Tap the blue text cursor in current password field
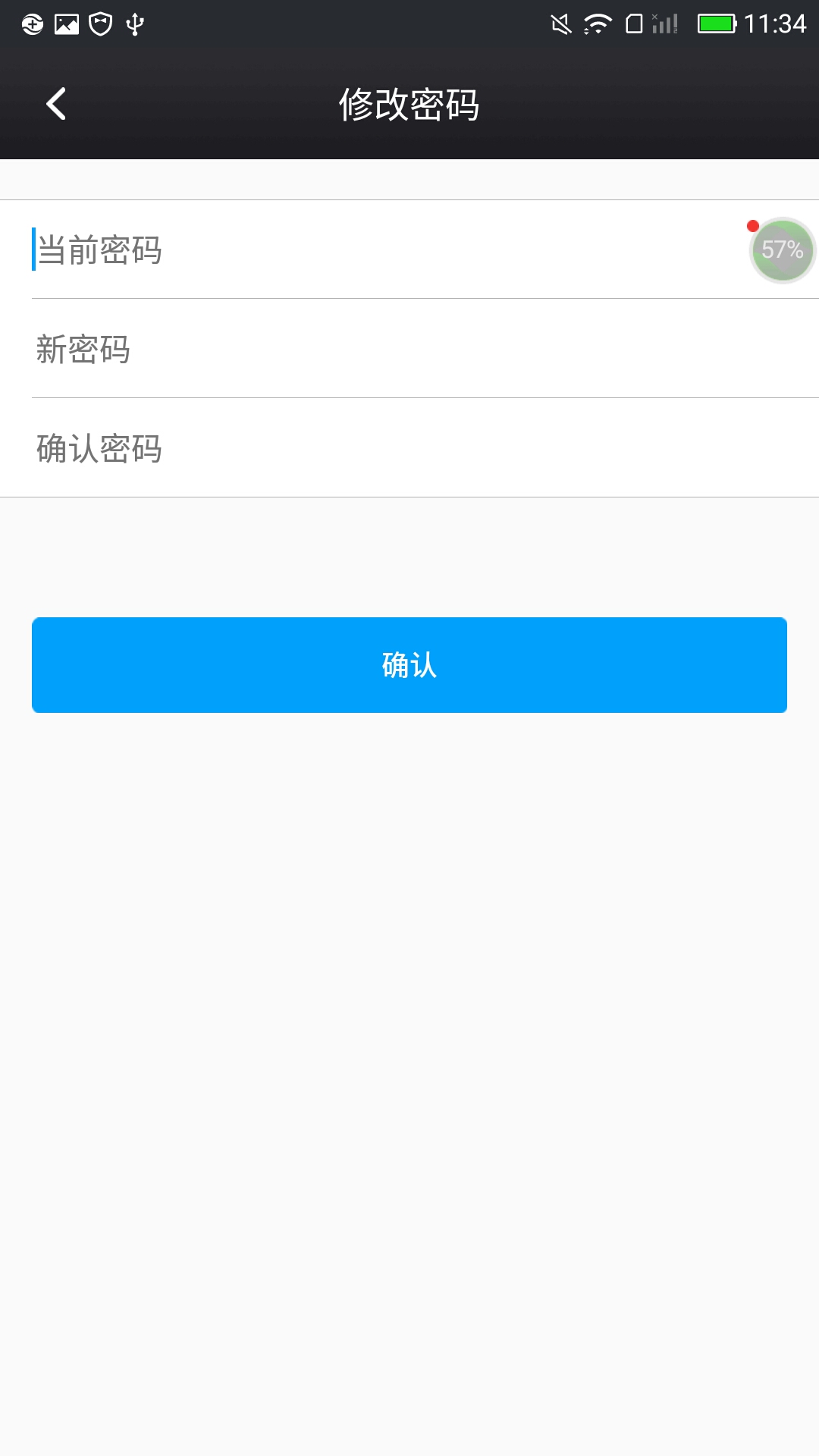 (32, 250)
